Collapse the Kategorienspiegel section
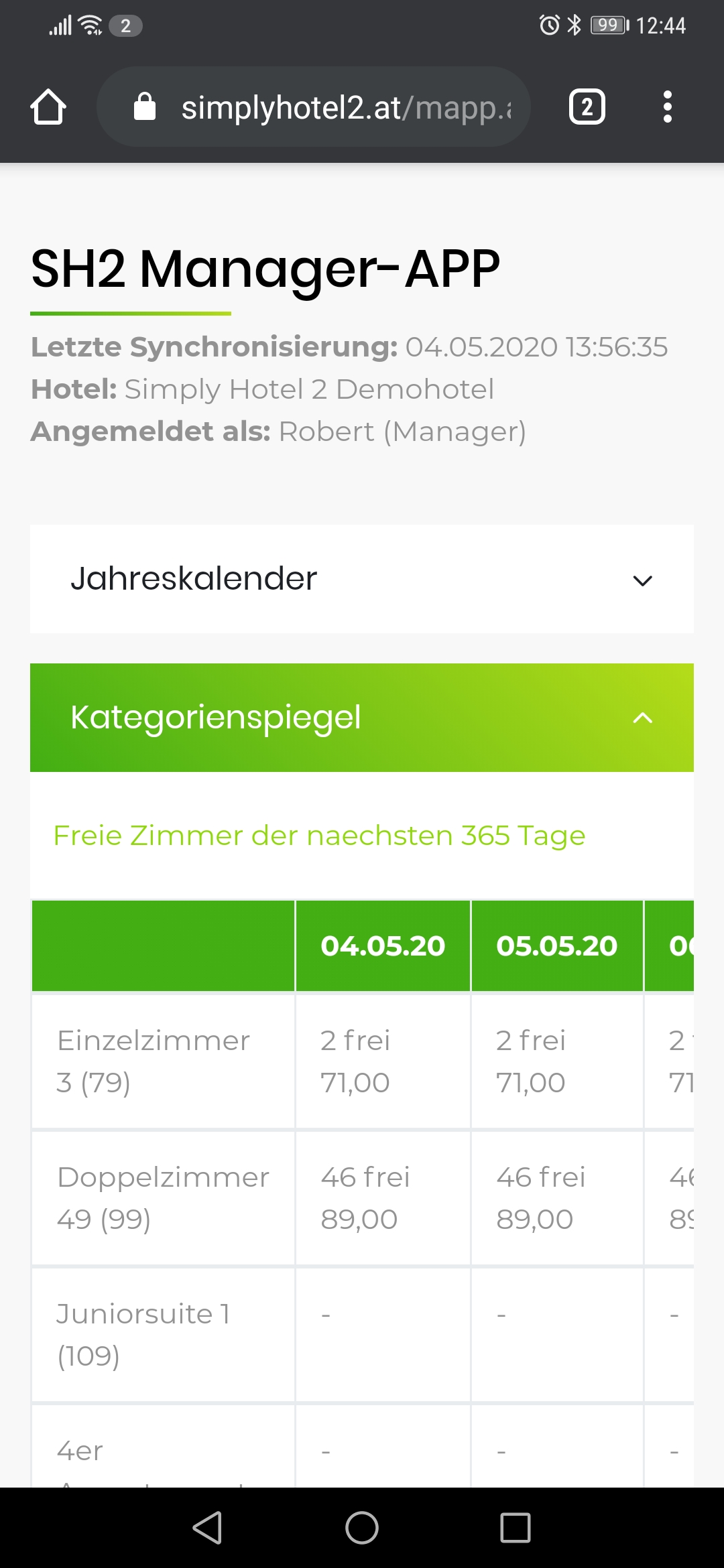 click(362, 718)
